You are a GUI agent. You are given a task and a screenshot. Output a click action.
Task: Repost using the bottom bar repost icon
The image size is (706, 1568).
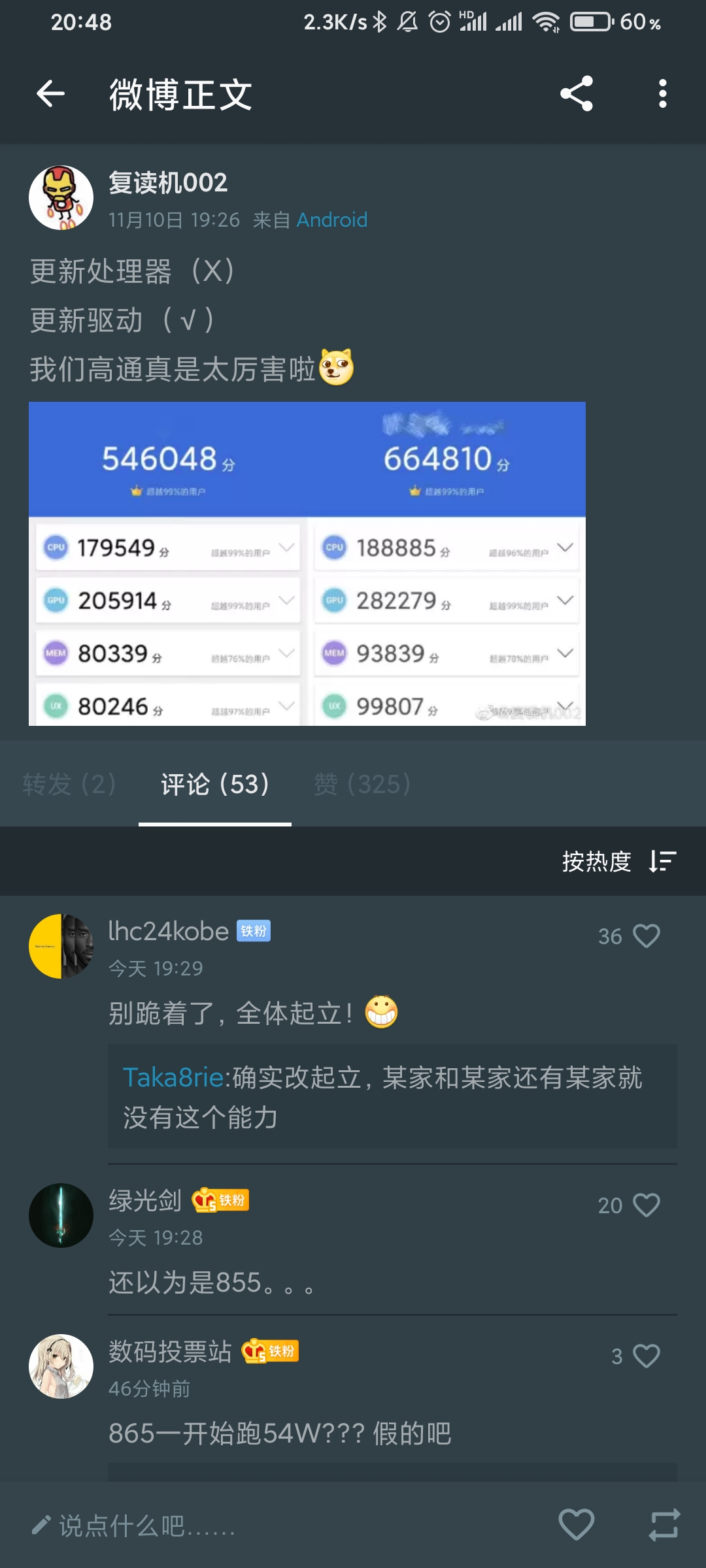(x=664, y=1525)
